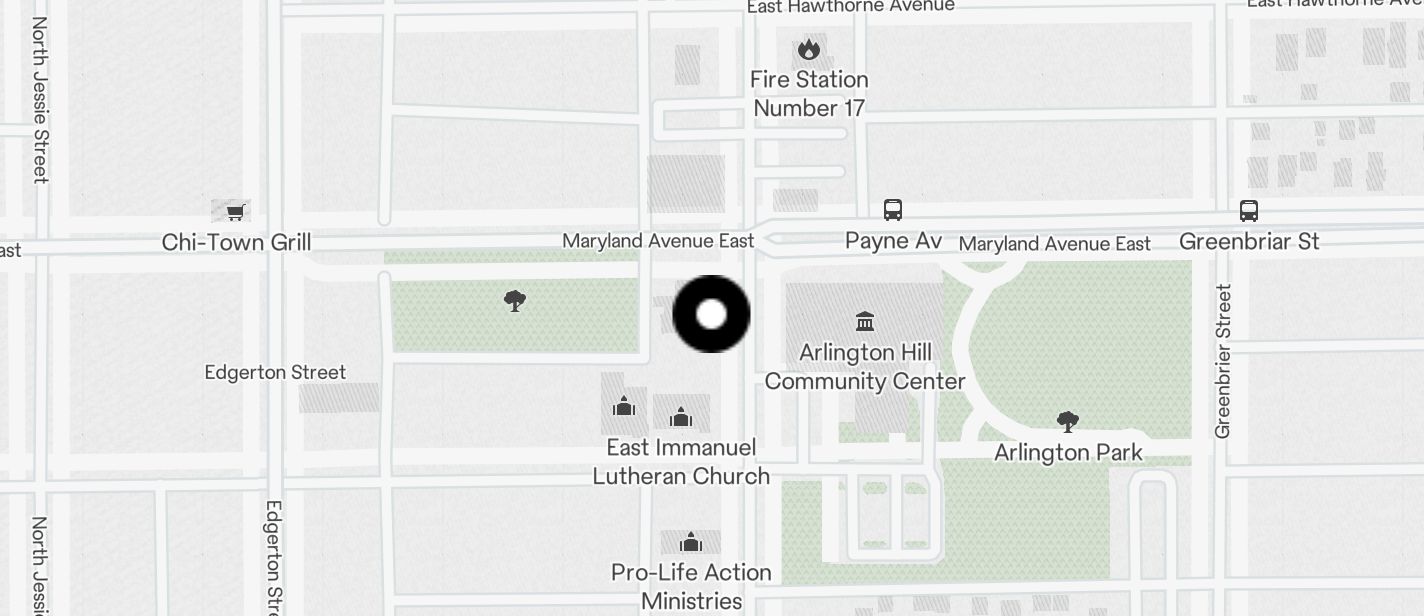Image resolution: width=1424 pixels, height=616 pixels.
Task: Select the Chi-Town Grill marker
Action: 235,212
